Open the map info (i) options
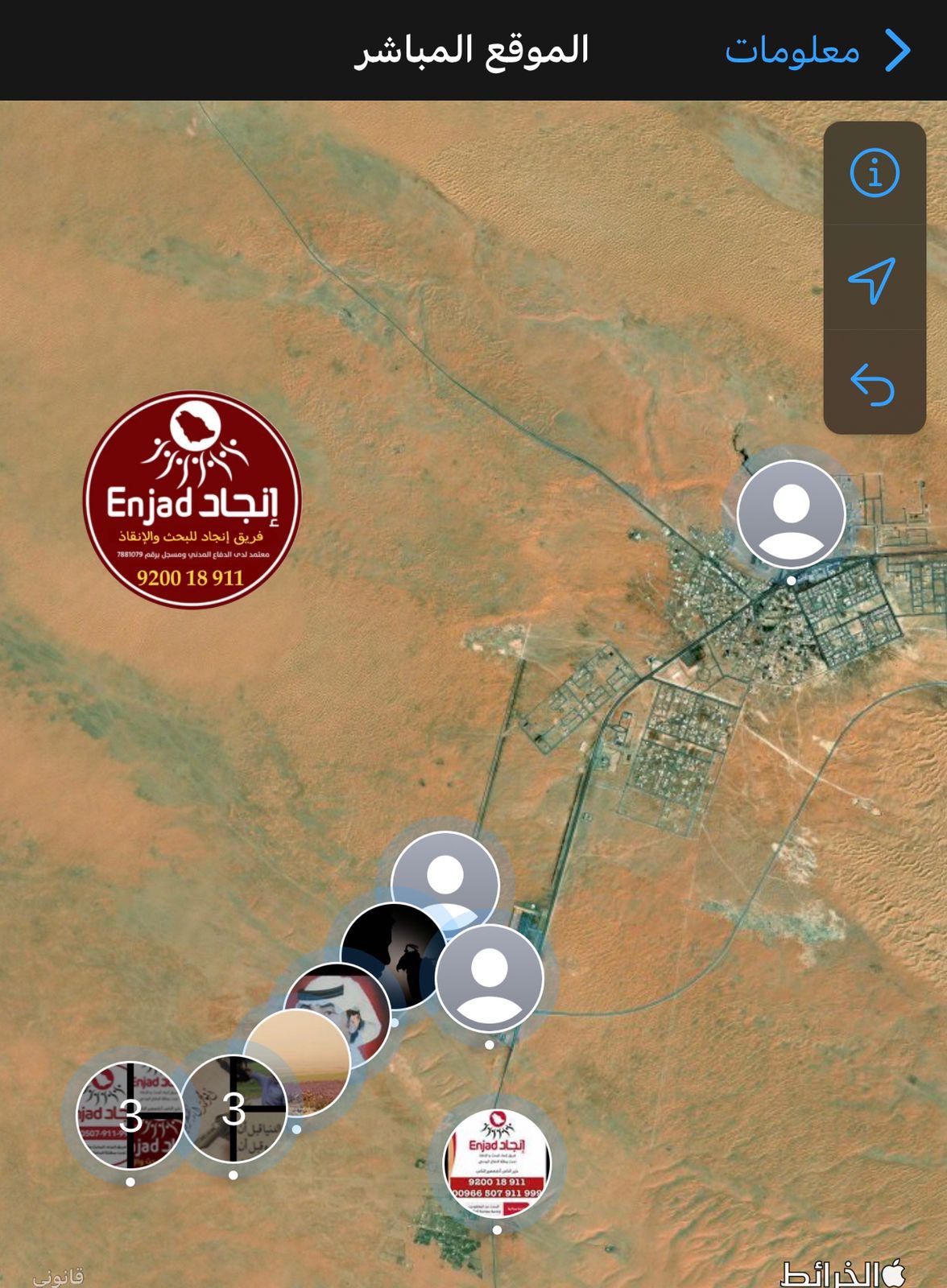Viewport: 947px width, 1288px height. click(x=874, y=172)
